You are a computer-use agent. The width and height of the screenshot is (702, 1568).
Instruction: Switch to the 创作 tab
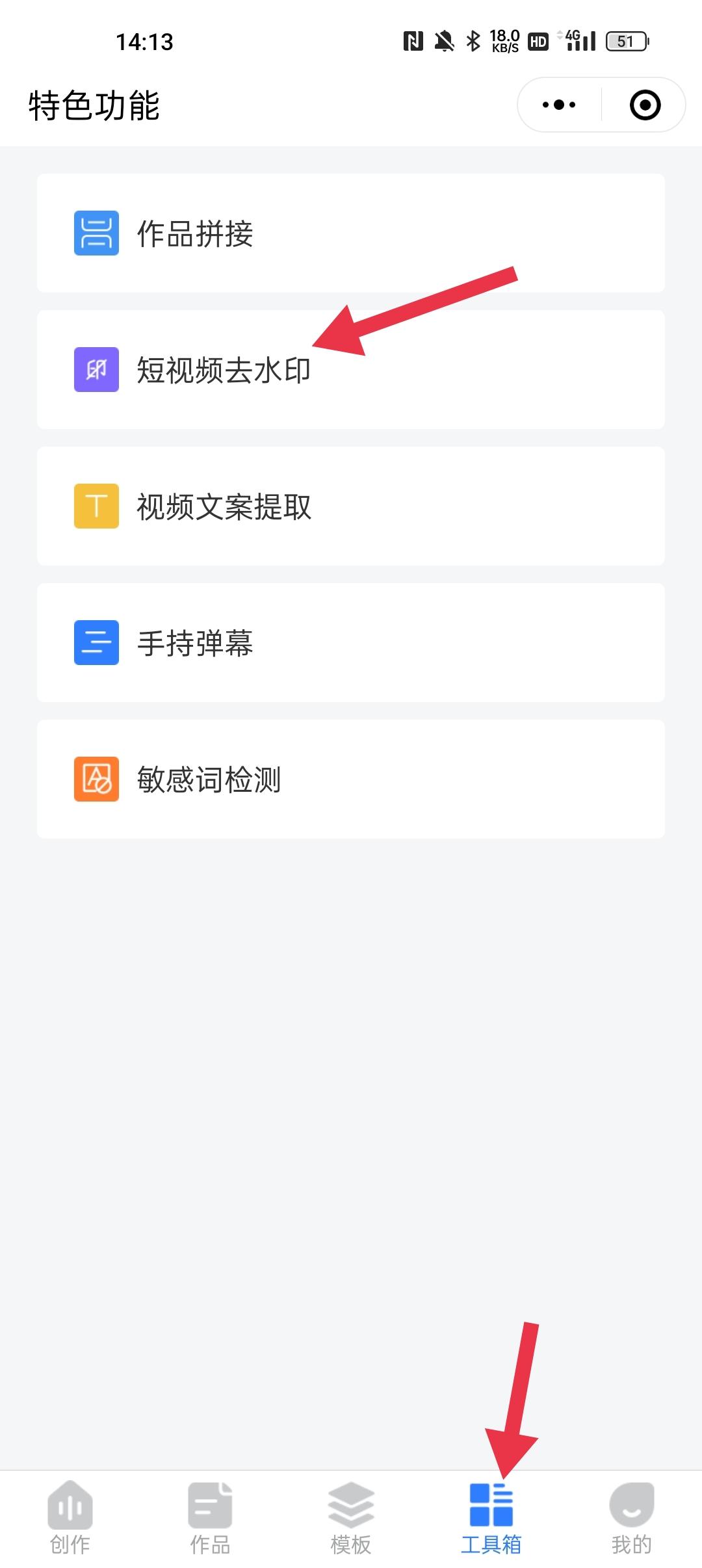pyautogui.click(x=70, y=1517)
